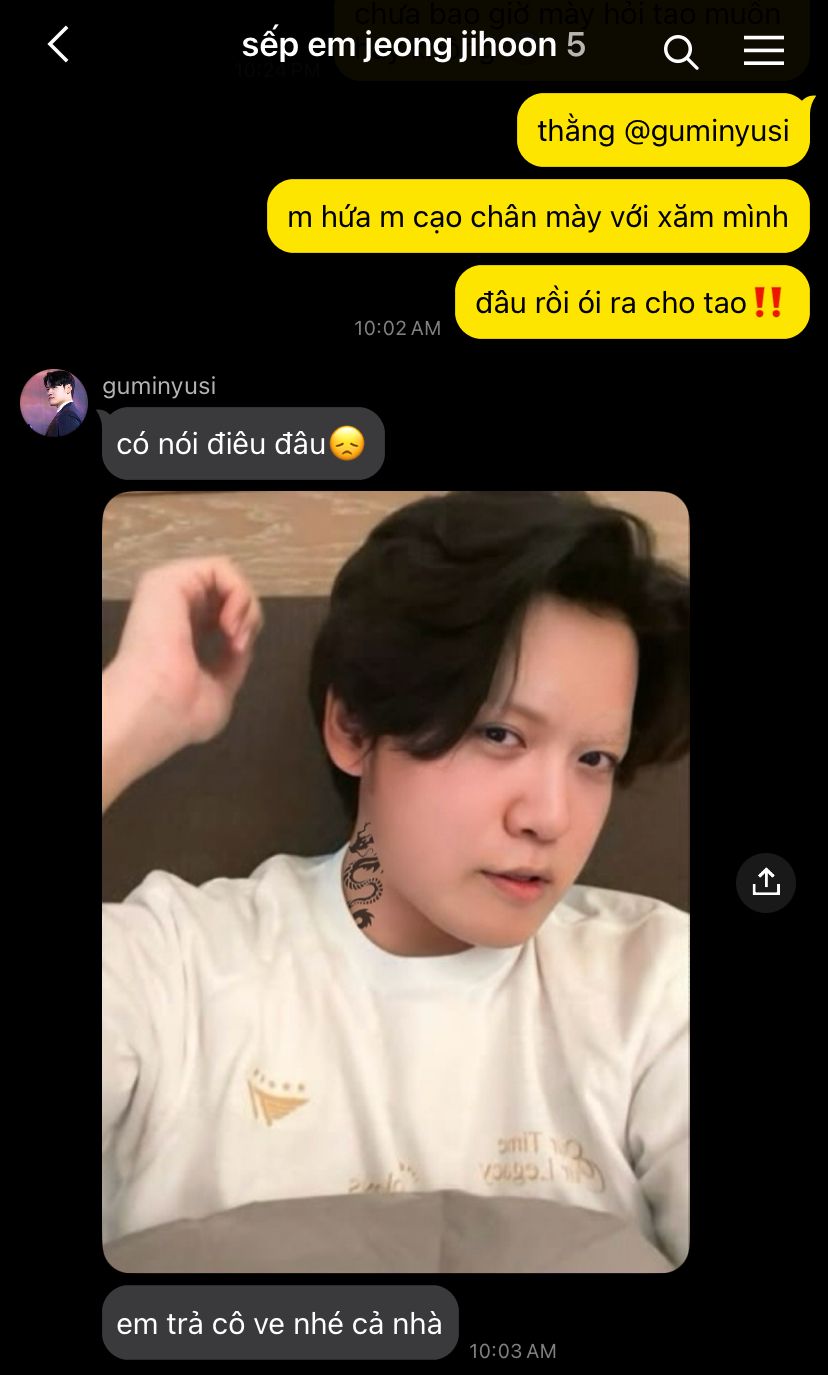Screen dimensions: 828x1375
Task: Open the photo sent in the chat
Action: [x=396, y=881]
